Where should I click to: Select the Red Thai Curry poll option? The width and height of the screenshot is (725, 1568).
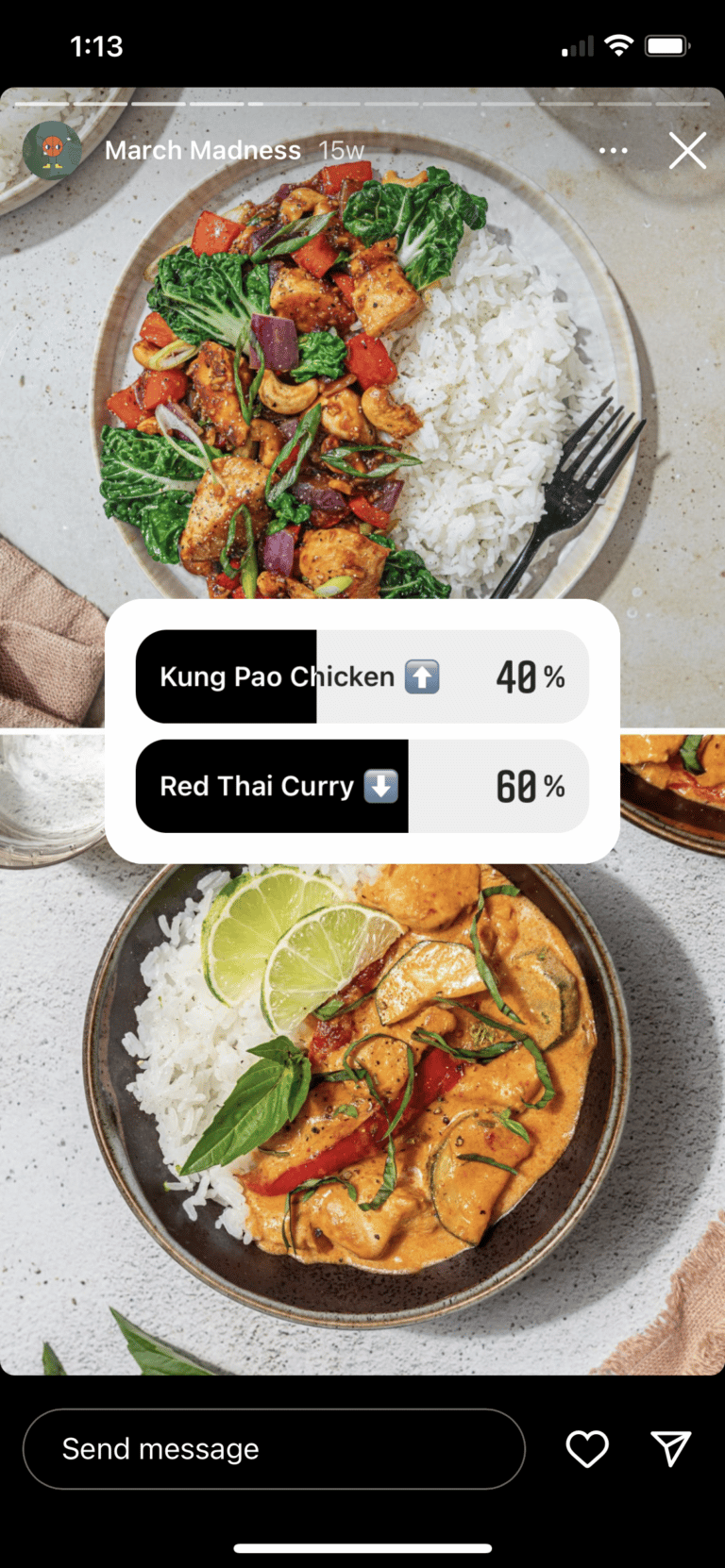coord(362,786)
